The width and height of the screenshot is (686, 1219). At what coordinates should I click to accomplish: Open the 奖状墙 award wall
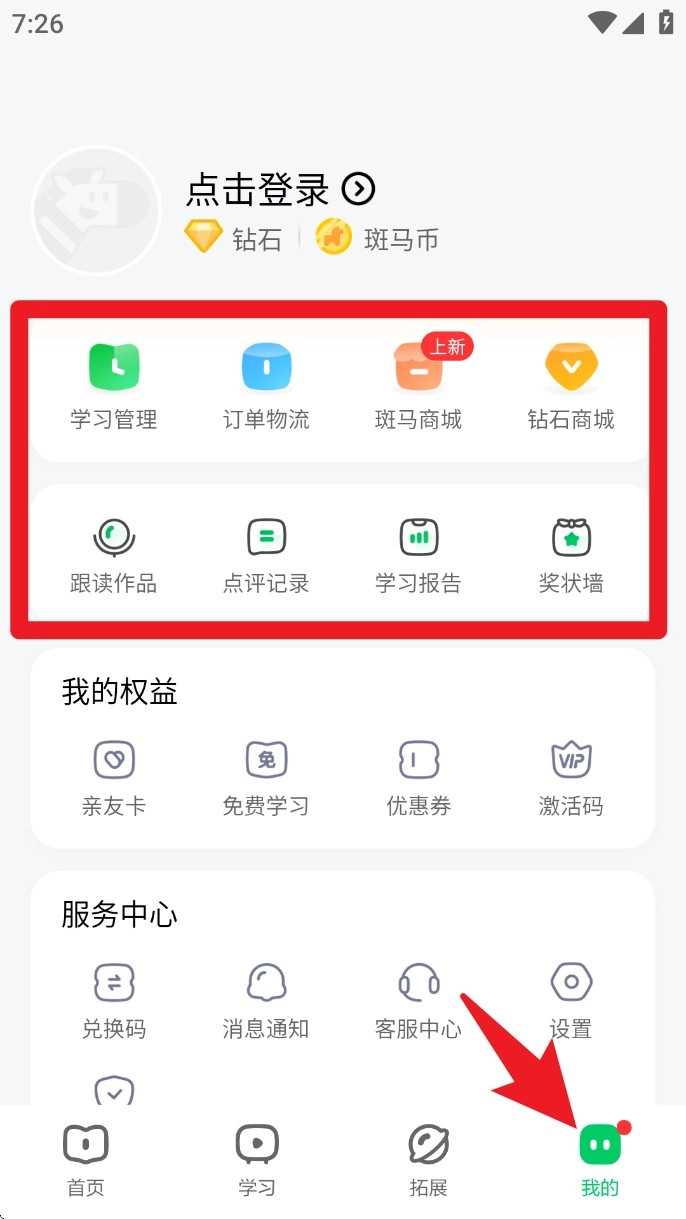click(571, 552)
